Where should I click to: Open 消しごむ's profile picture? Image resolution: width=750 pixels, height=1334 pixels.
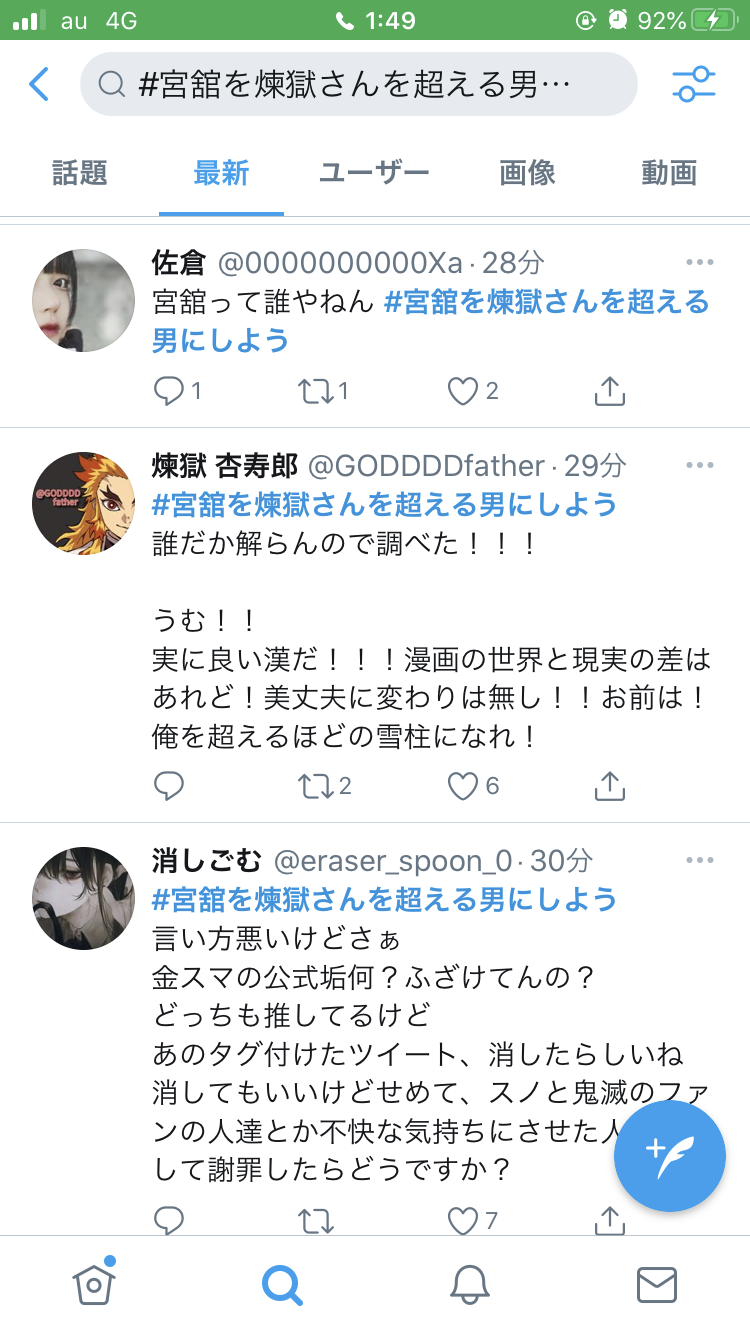(83, 897)
